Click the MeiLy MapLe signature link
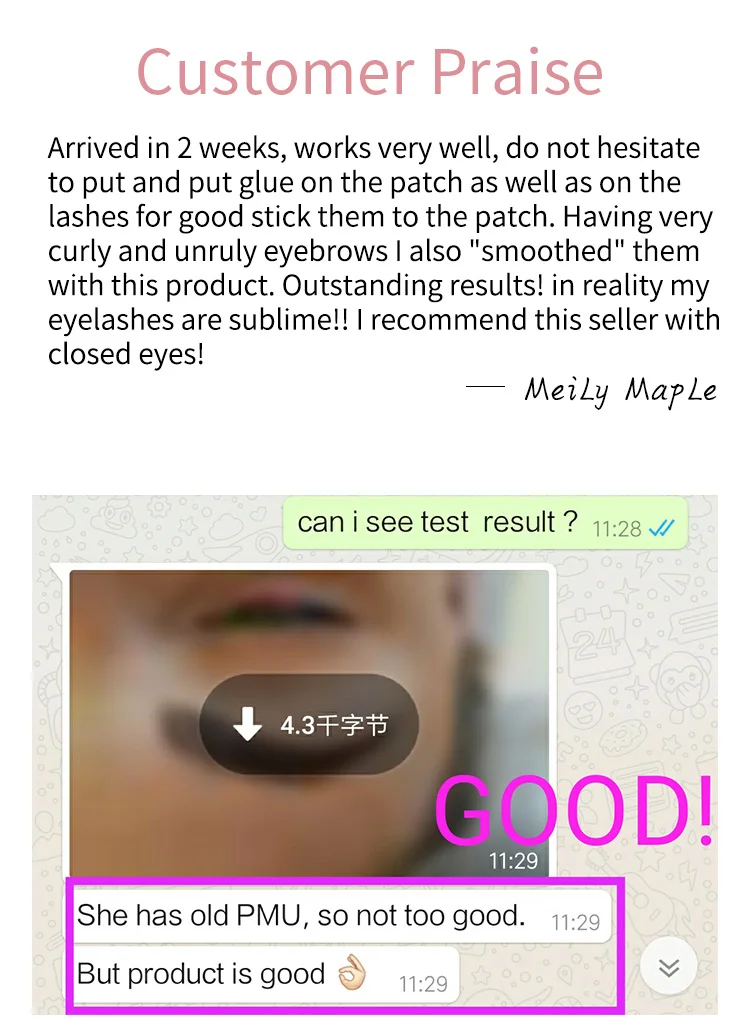 (x=620, y=390)
